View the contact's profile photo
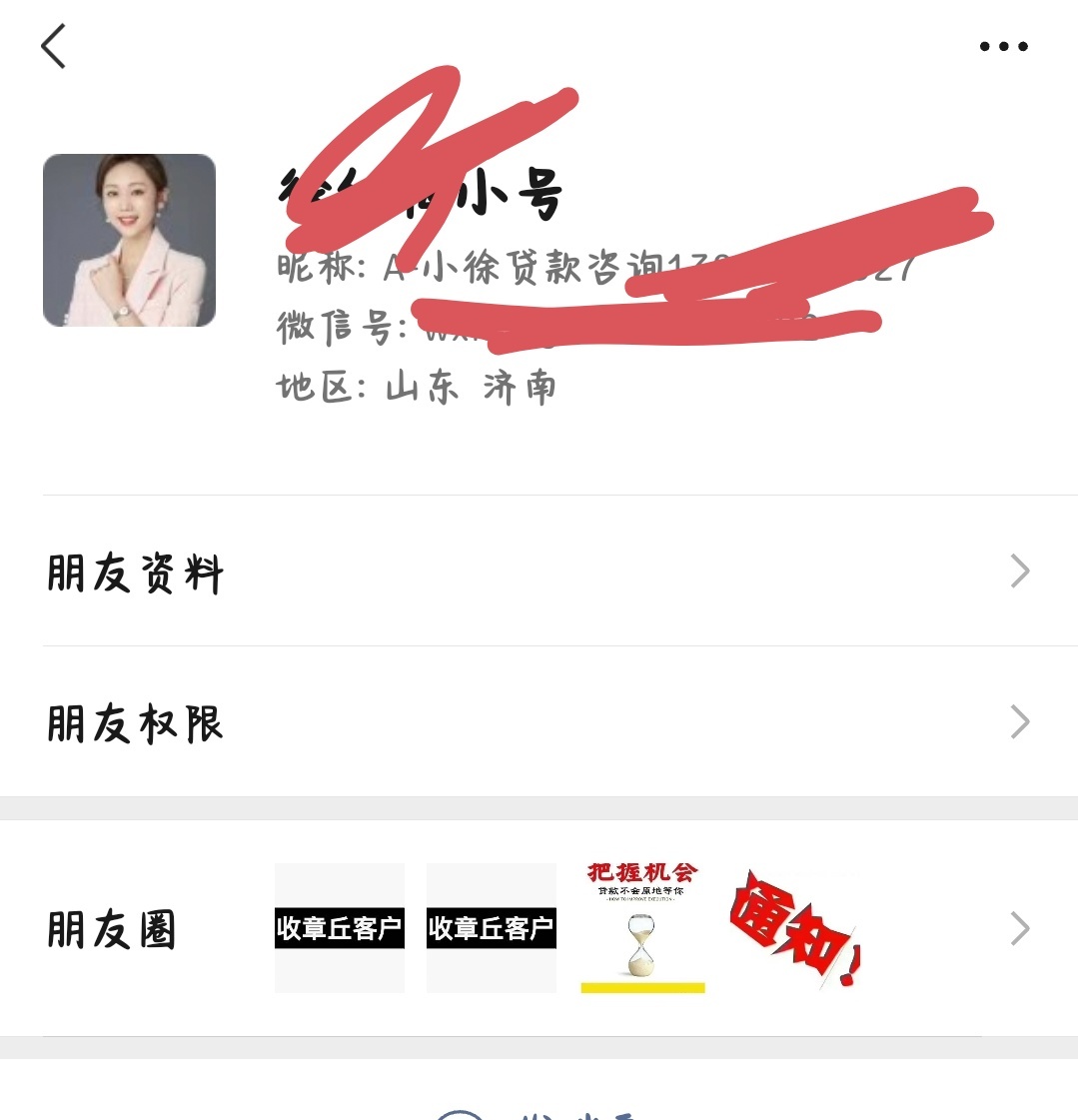1078x1120 pixels. [x=129, y=241]
